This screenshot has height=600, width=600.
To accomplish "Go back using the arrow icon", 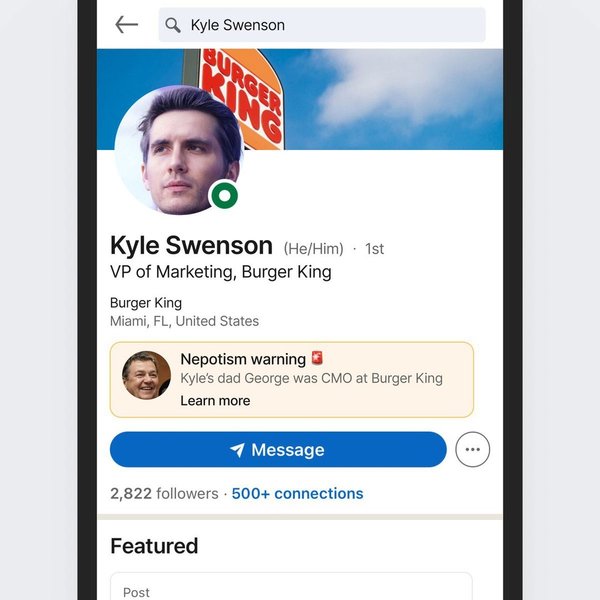I will 127,25.
